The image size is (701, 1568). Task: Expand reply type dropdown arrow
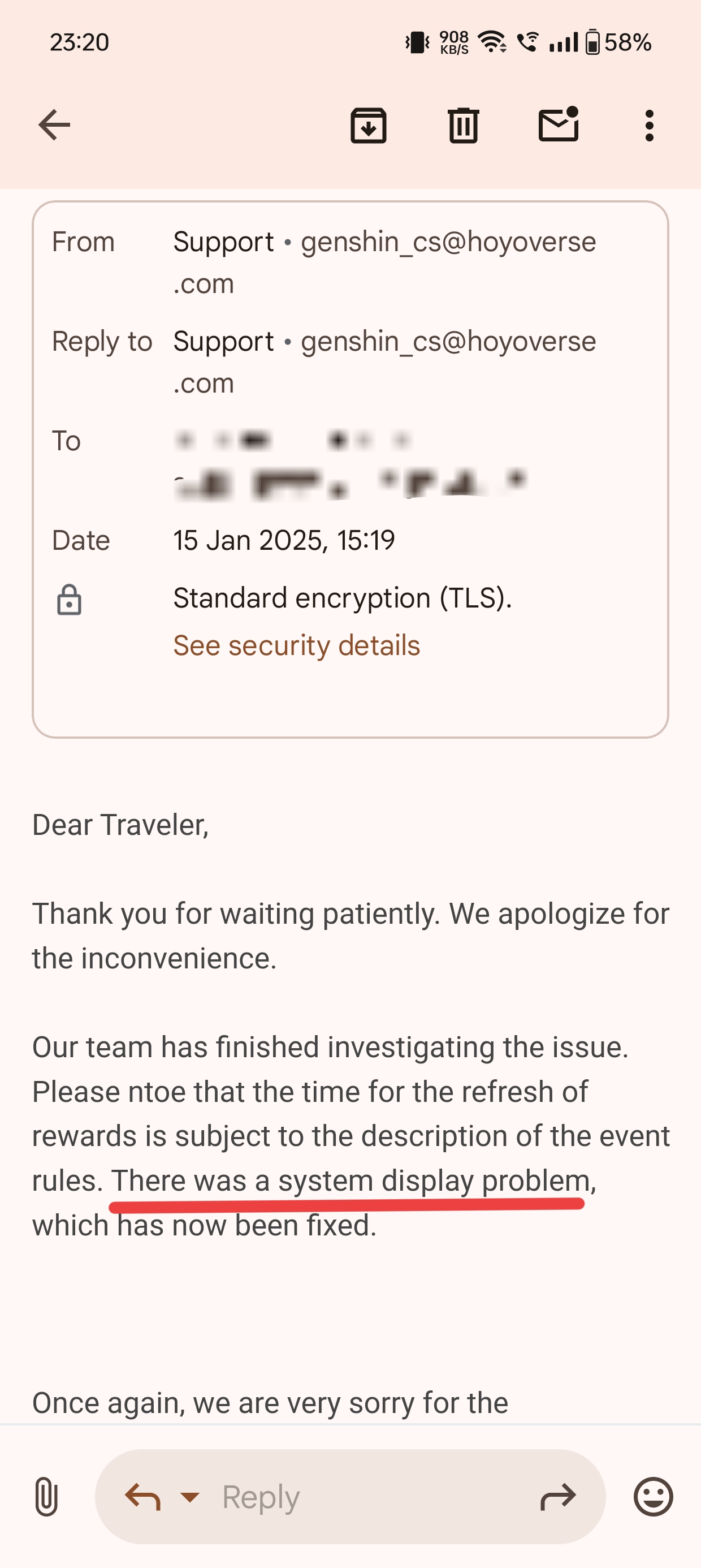point(190,1496)
